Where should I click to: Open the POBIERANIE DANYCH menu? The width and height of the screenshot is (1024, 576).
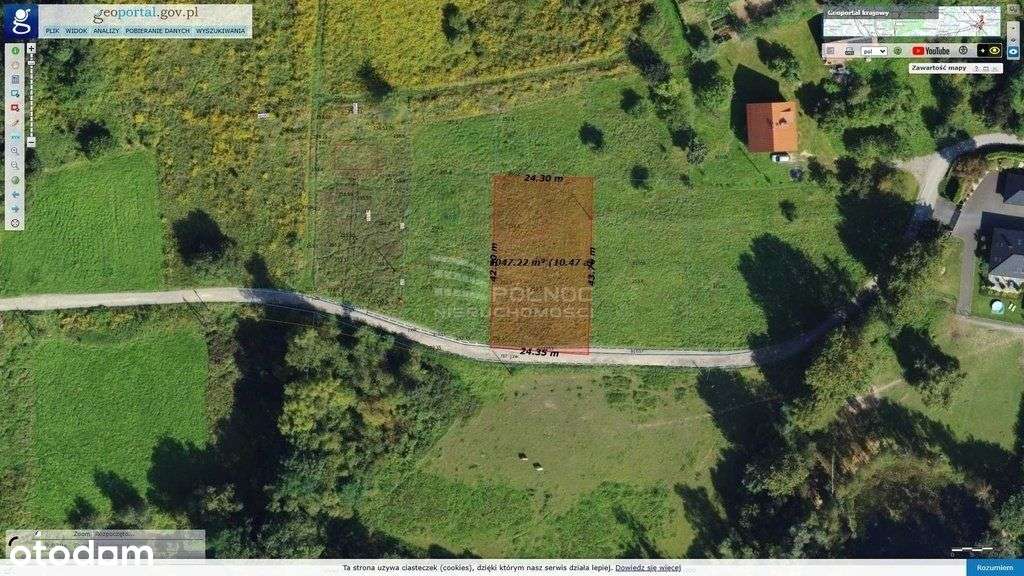[x=157, y=31]
